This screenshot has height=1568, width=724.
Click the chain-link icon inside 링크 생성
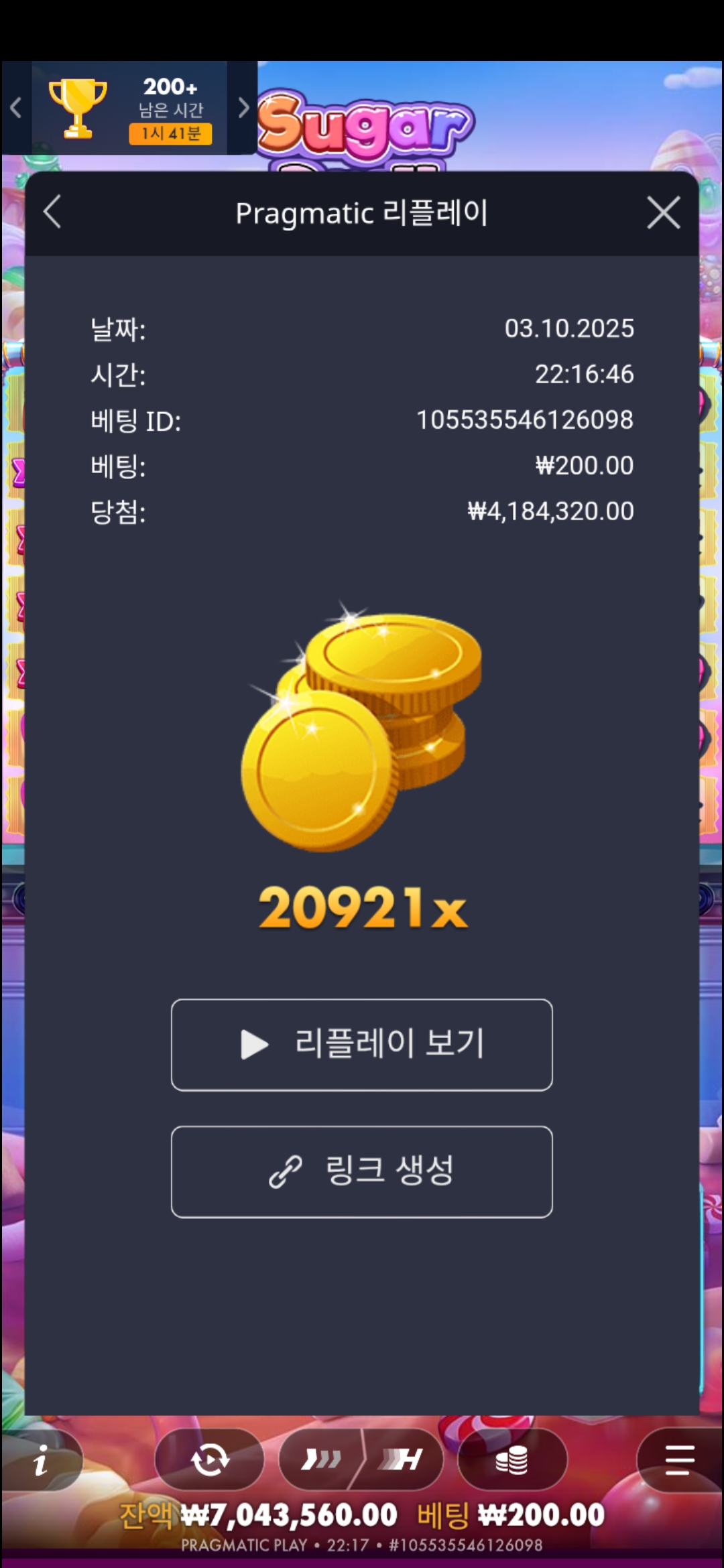pos(284,1171)
